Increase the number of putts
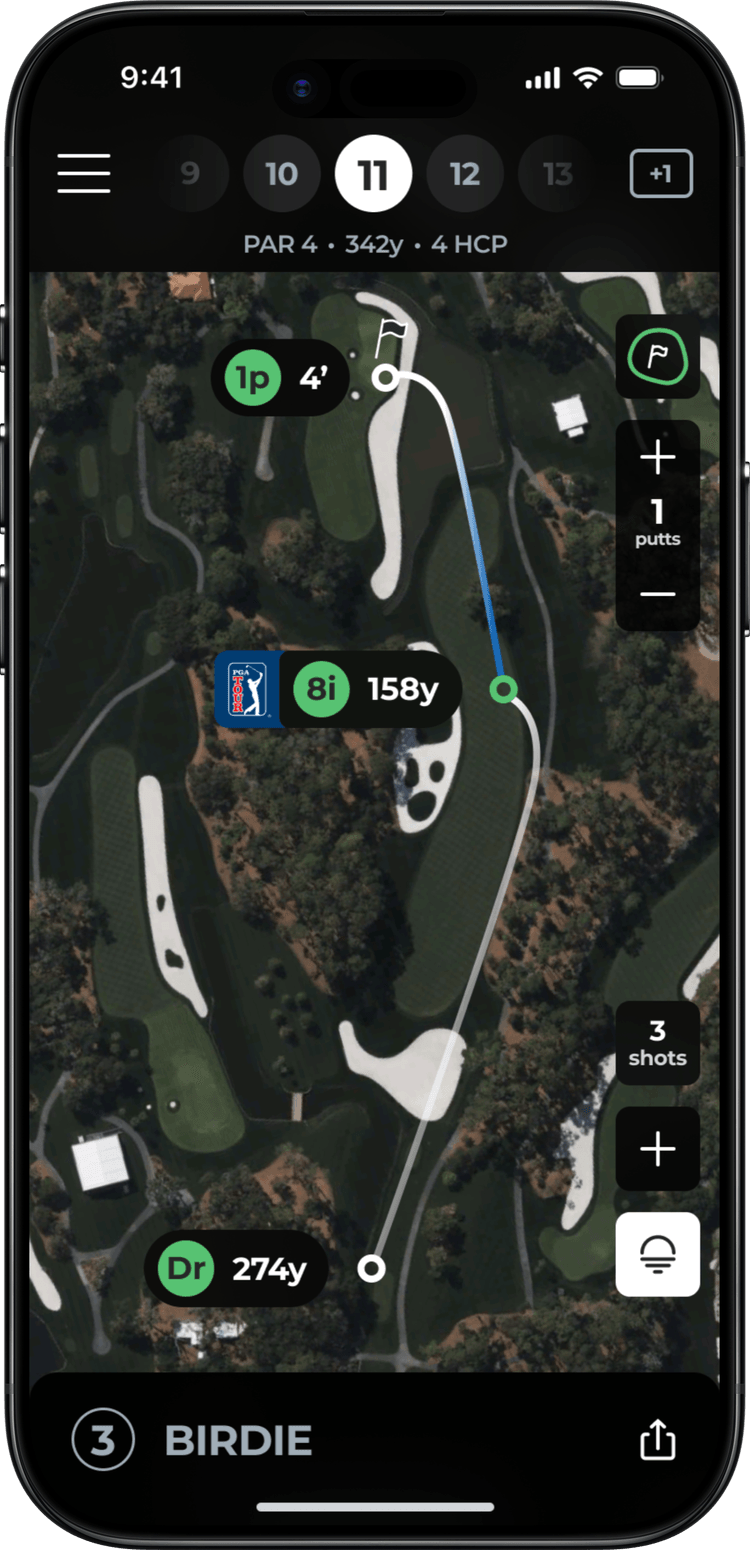Viewport: 750px width, 1550px height. click(657, 459)
